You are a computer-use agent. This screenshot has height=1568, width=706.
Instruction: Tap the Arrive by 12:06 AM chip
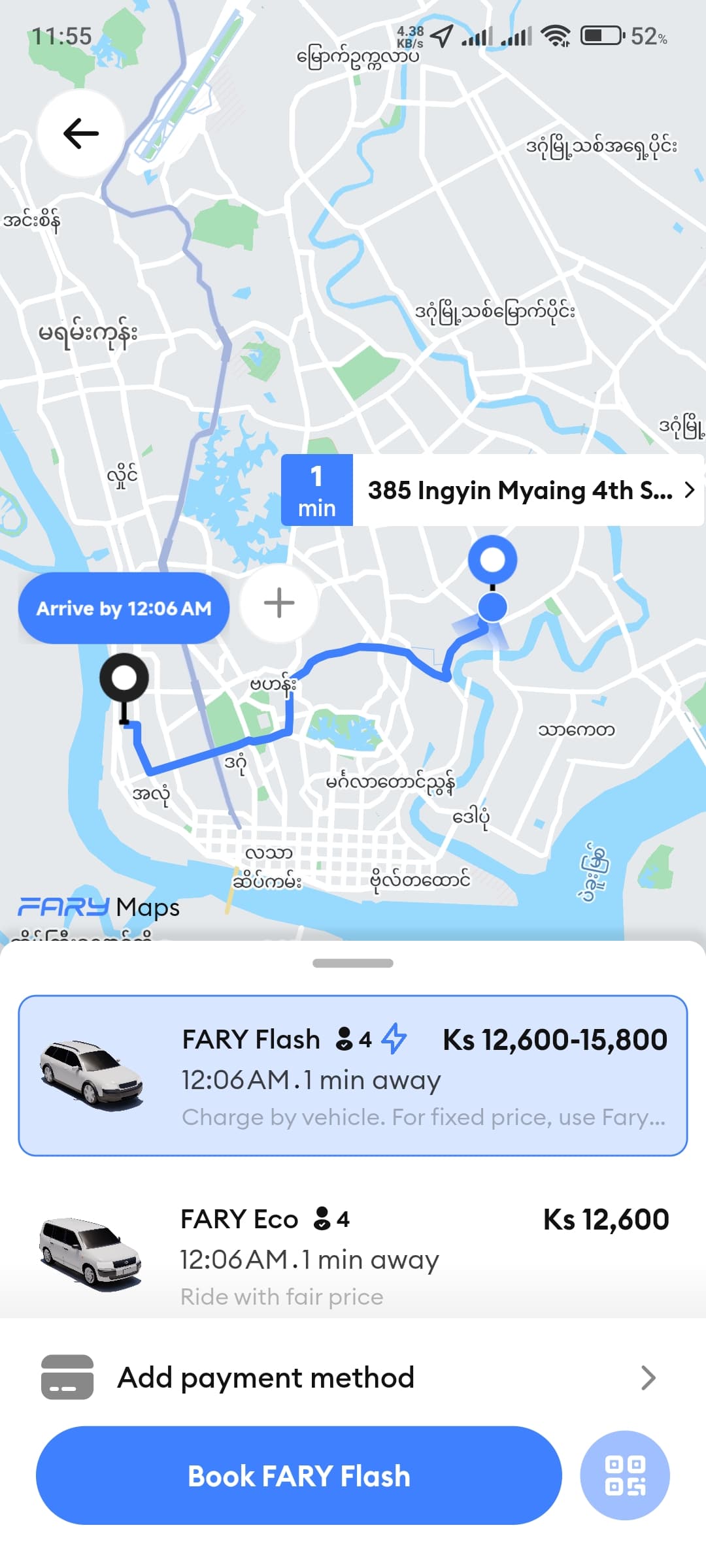coord(124,608)
